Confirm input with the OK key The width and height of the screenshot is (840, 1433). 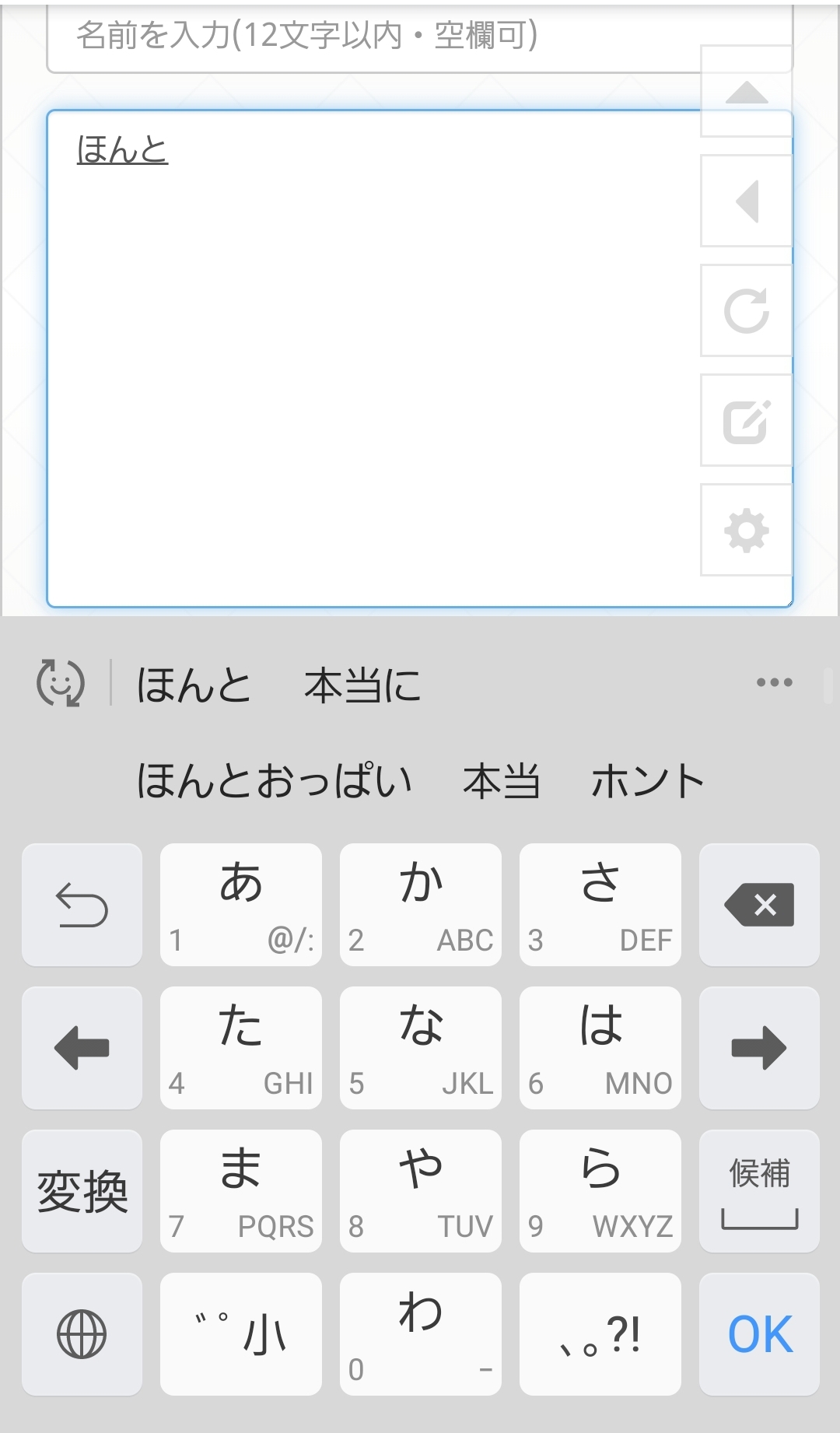pyautogui.click(x=759, y=1334)
